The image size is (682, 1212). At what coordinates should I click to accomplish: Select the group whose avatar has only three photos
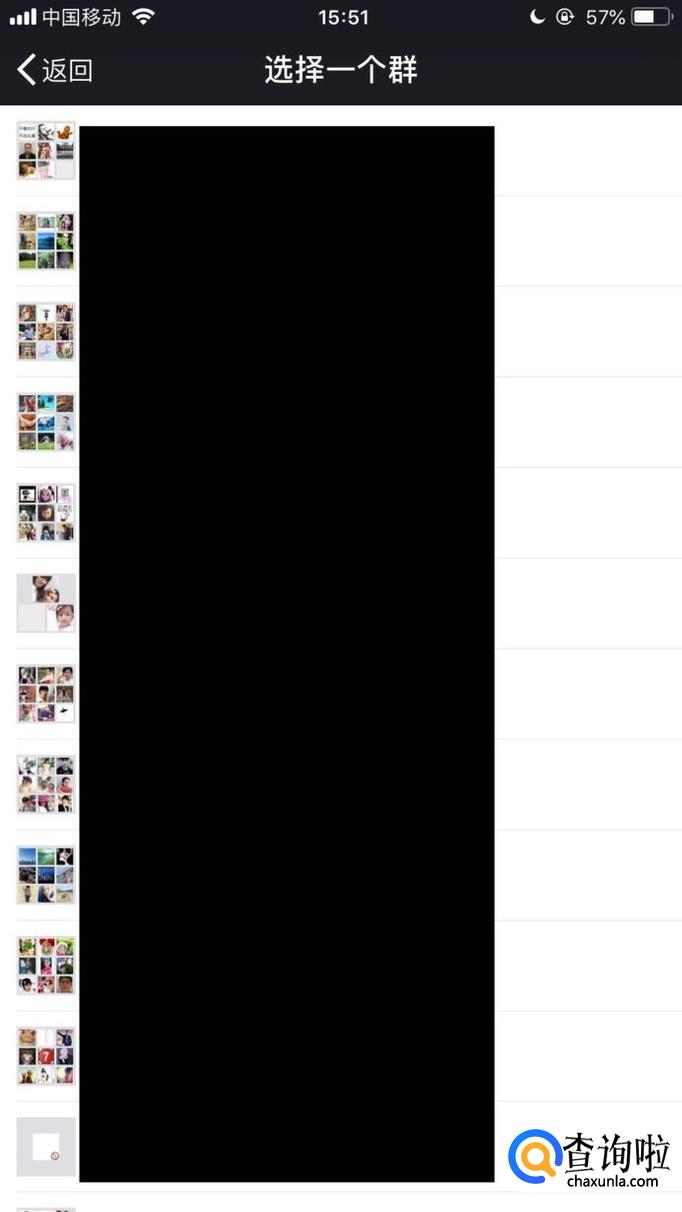[341, 603]
